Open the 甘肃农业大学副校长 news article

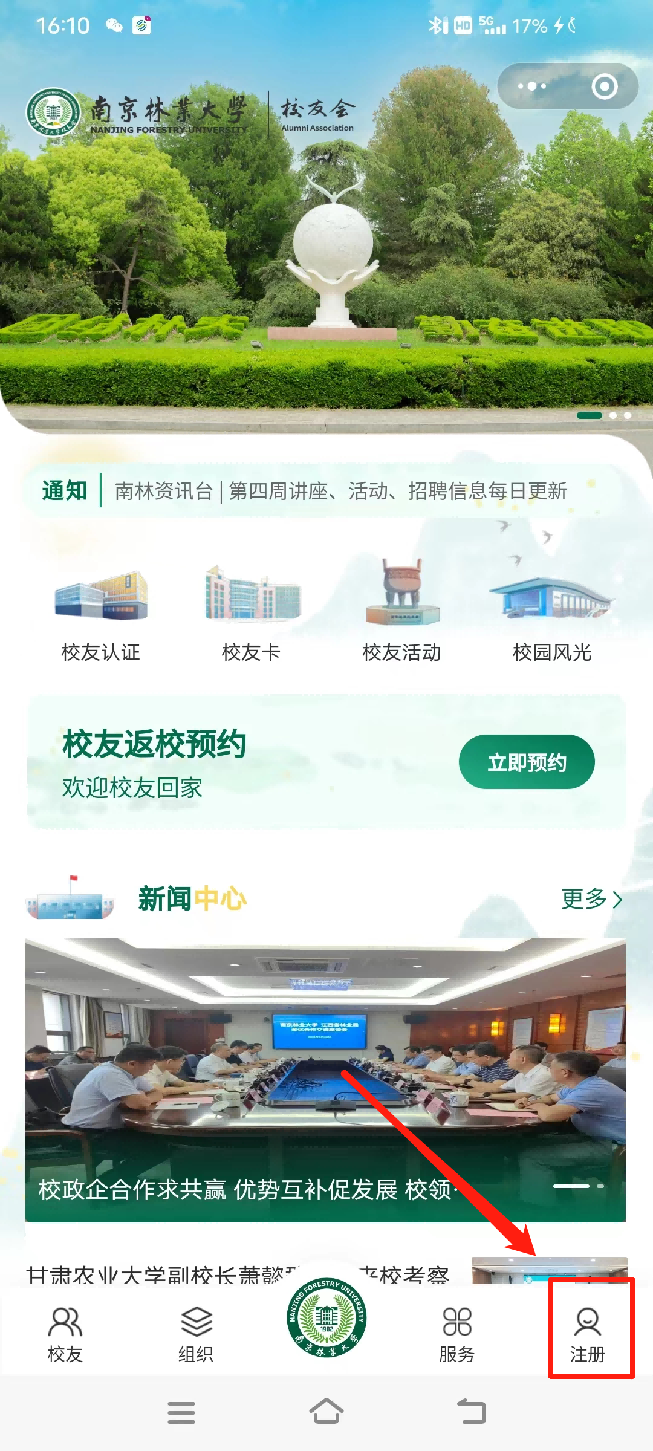point(240,1273)
